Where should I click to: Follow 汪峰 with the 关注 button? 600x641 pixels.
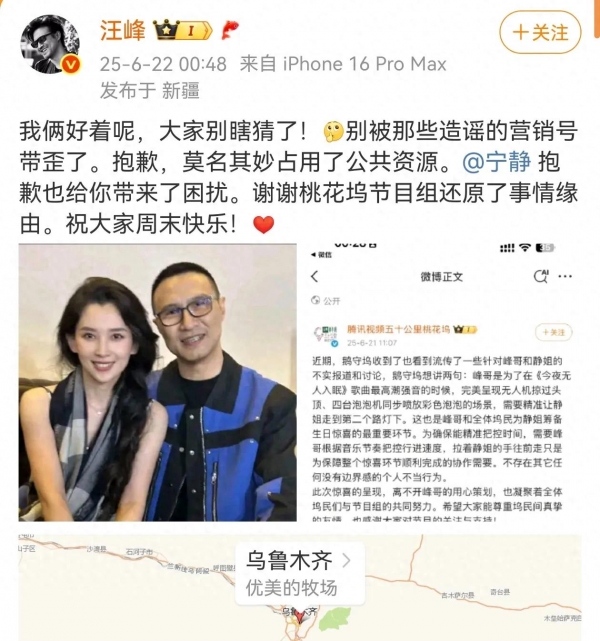[539, 33]
